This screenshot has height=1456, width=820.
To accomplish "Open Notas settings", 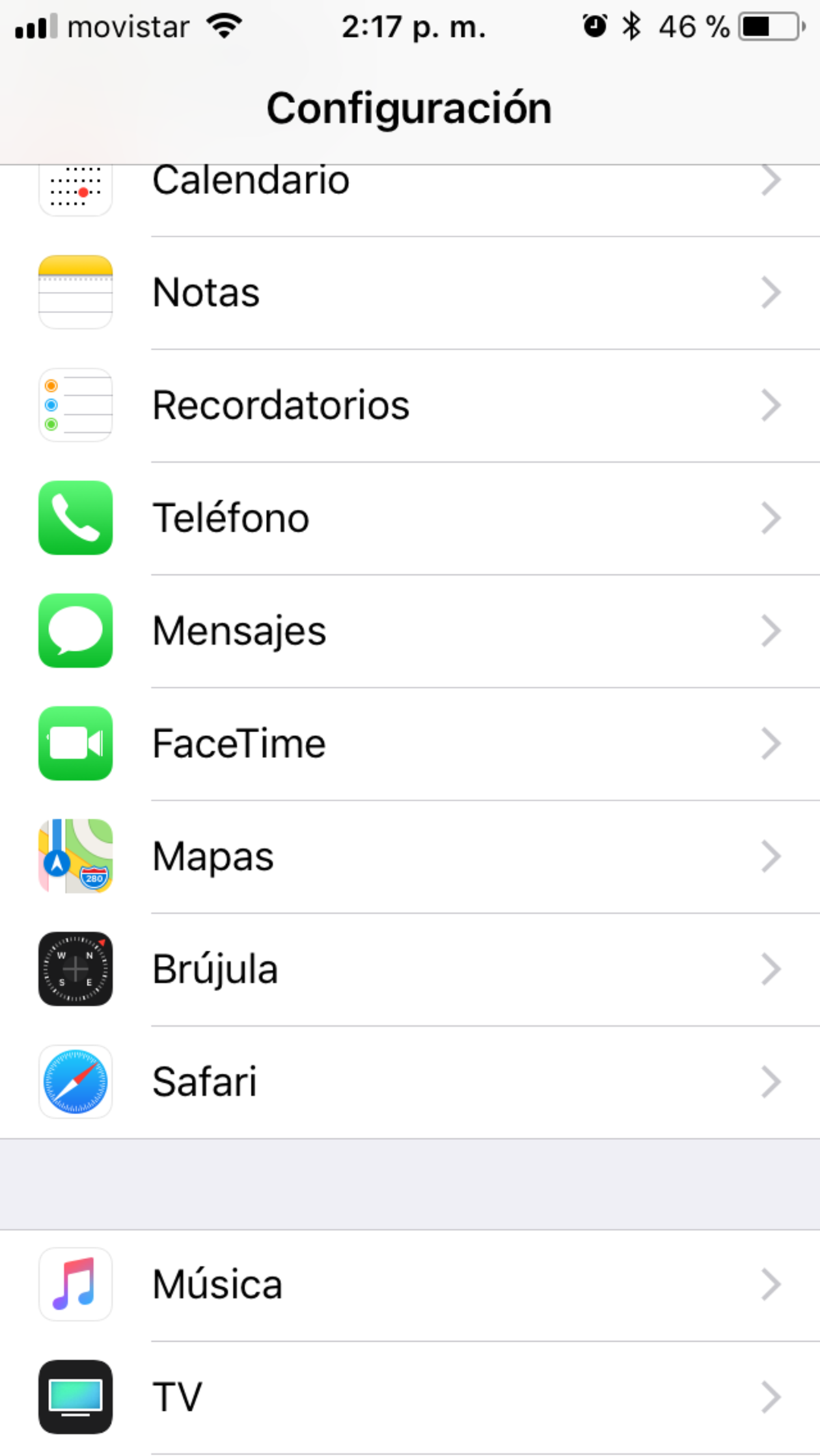I will (x=410, y=293).
